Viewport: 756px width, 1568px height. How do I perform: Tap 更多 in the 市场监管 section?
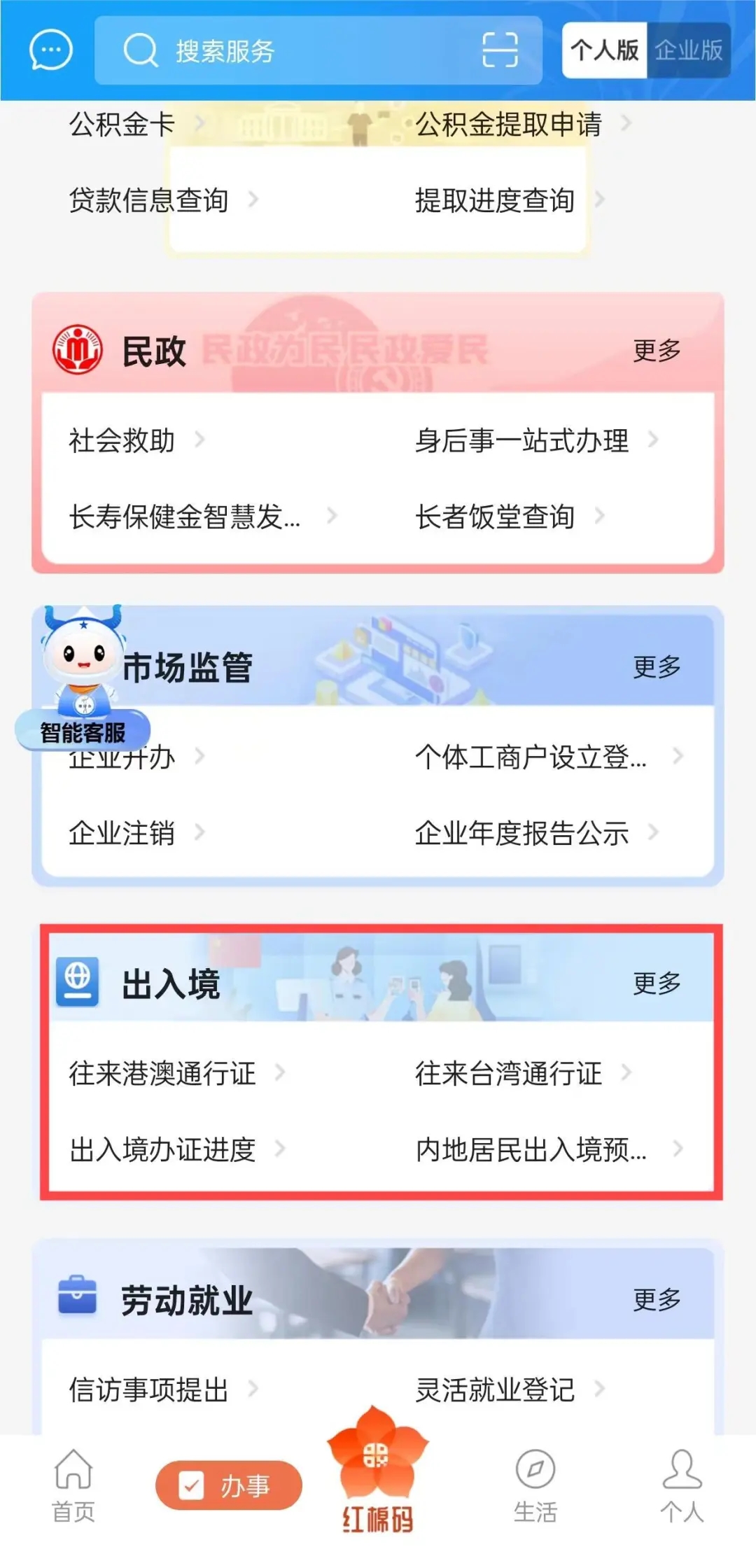coord(656,667)
